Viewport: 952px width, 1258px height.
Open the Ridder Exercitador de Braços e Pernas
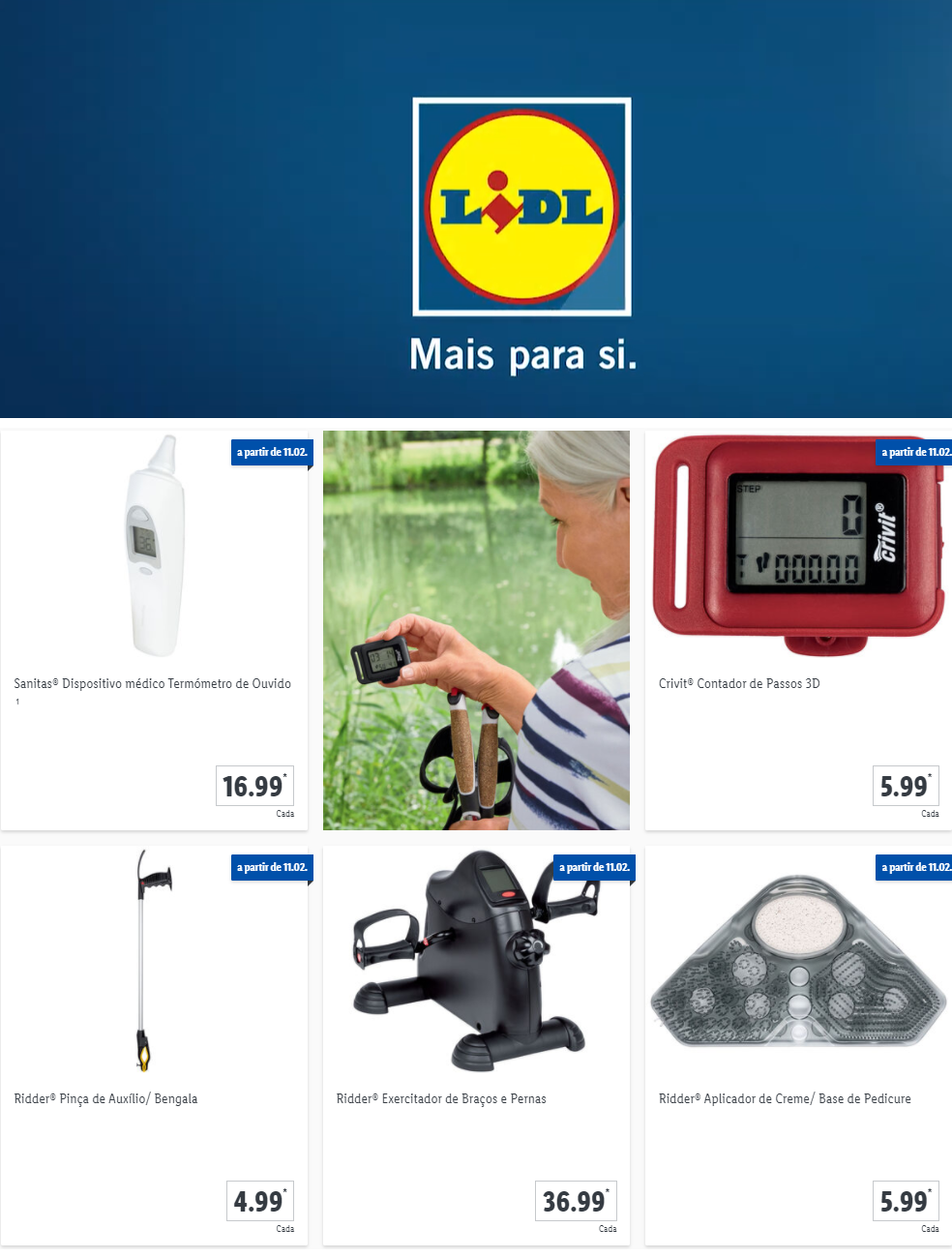click(441, 1098)
